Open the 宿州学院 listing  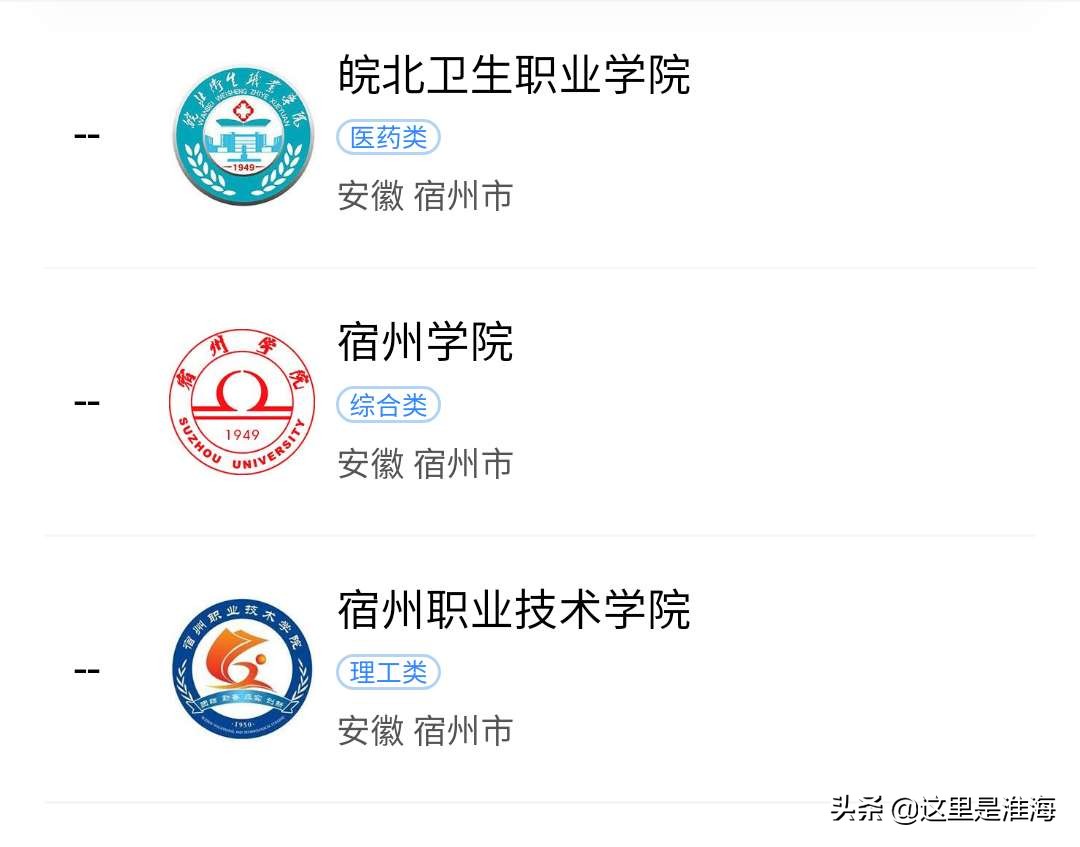point(425,343)
